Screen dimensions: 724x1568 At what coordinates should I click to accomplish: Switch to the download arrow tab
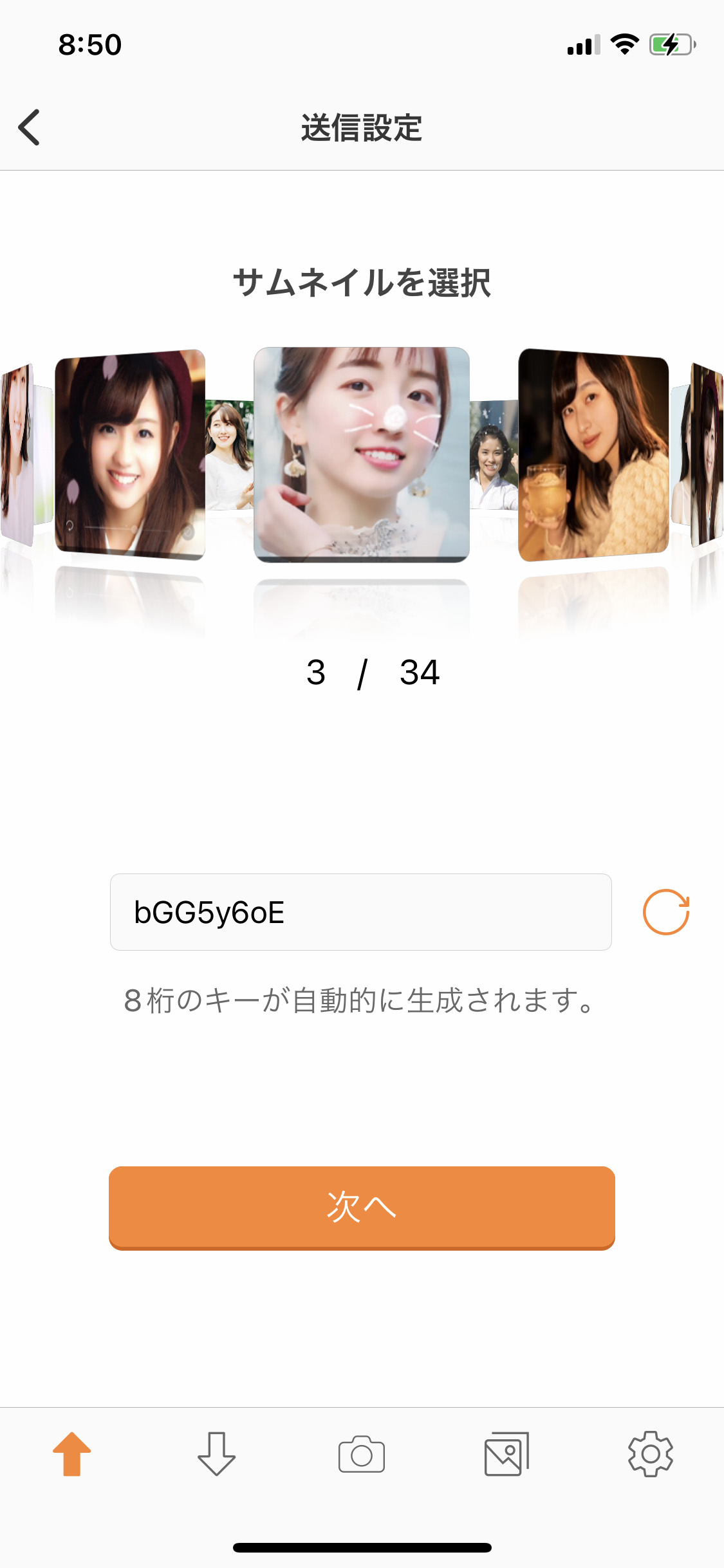[x=216, y=1454]
